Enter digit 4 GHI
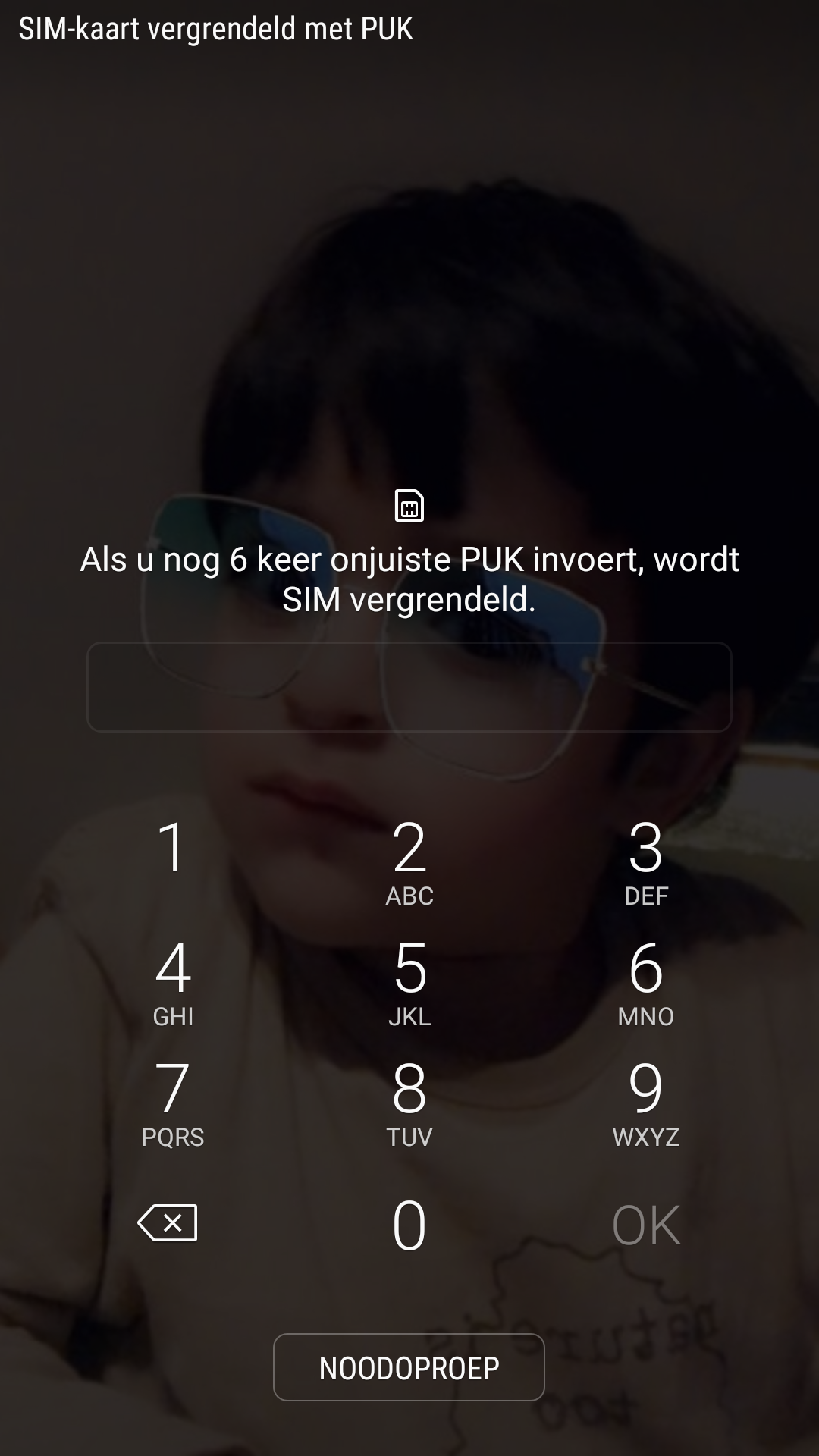819x1456 pixels. [x=173, y=983]
